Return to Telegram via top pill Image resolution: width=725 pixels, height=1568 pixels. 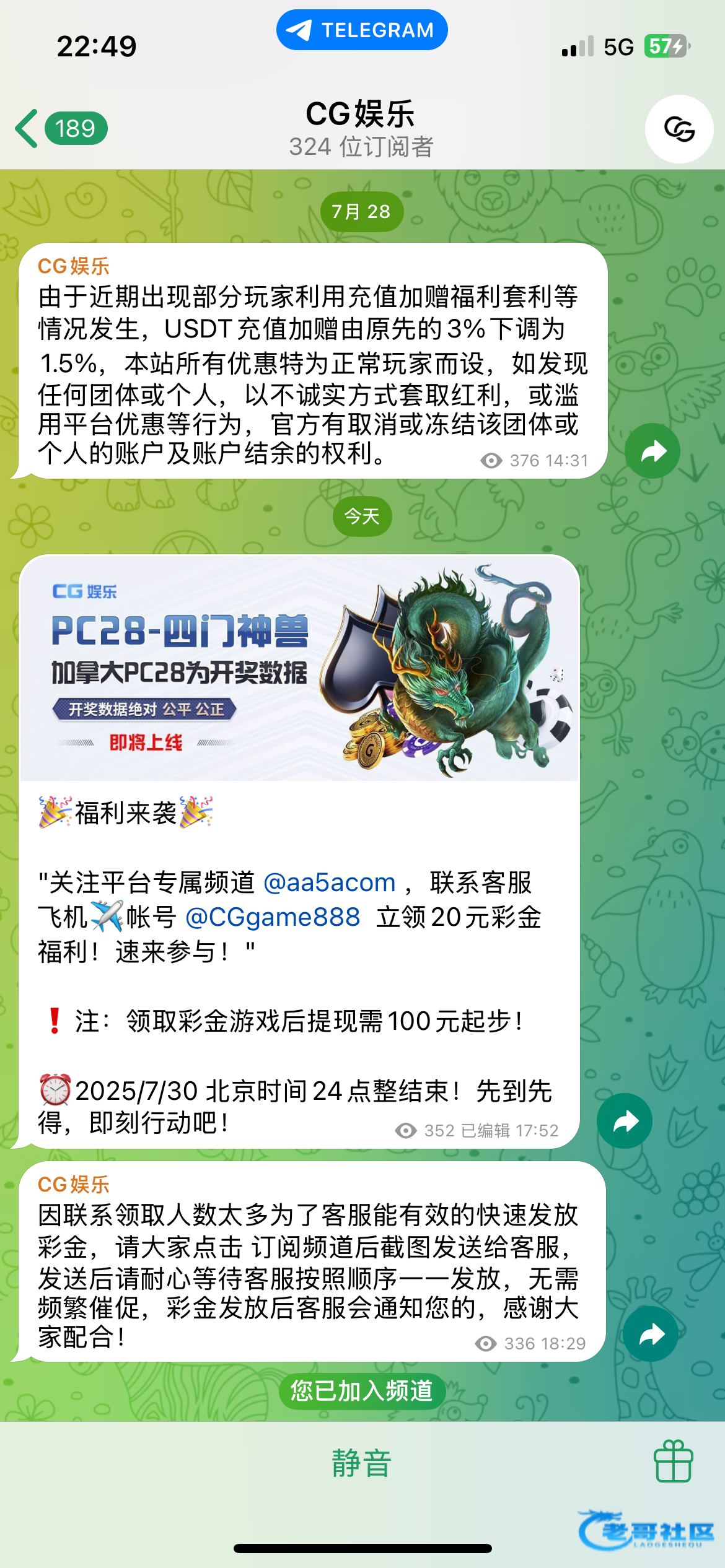[362, 30]
